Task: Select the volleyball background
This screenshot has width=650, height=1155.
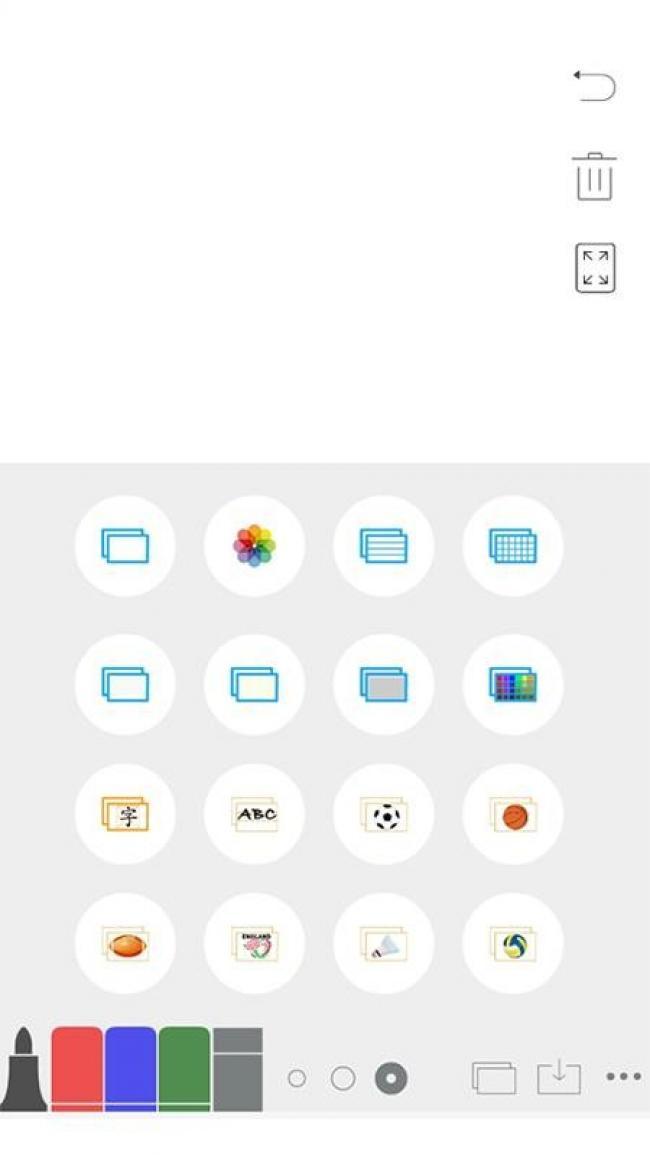Action: (512, 943)
